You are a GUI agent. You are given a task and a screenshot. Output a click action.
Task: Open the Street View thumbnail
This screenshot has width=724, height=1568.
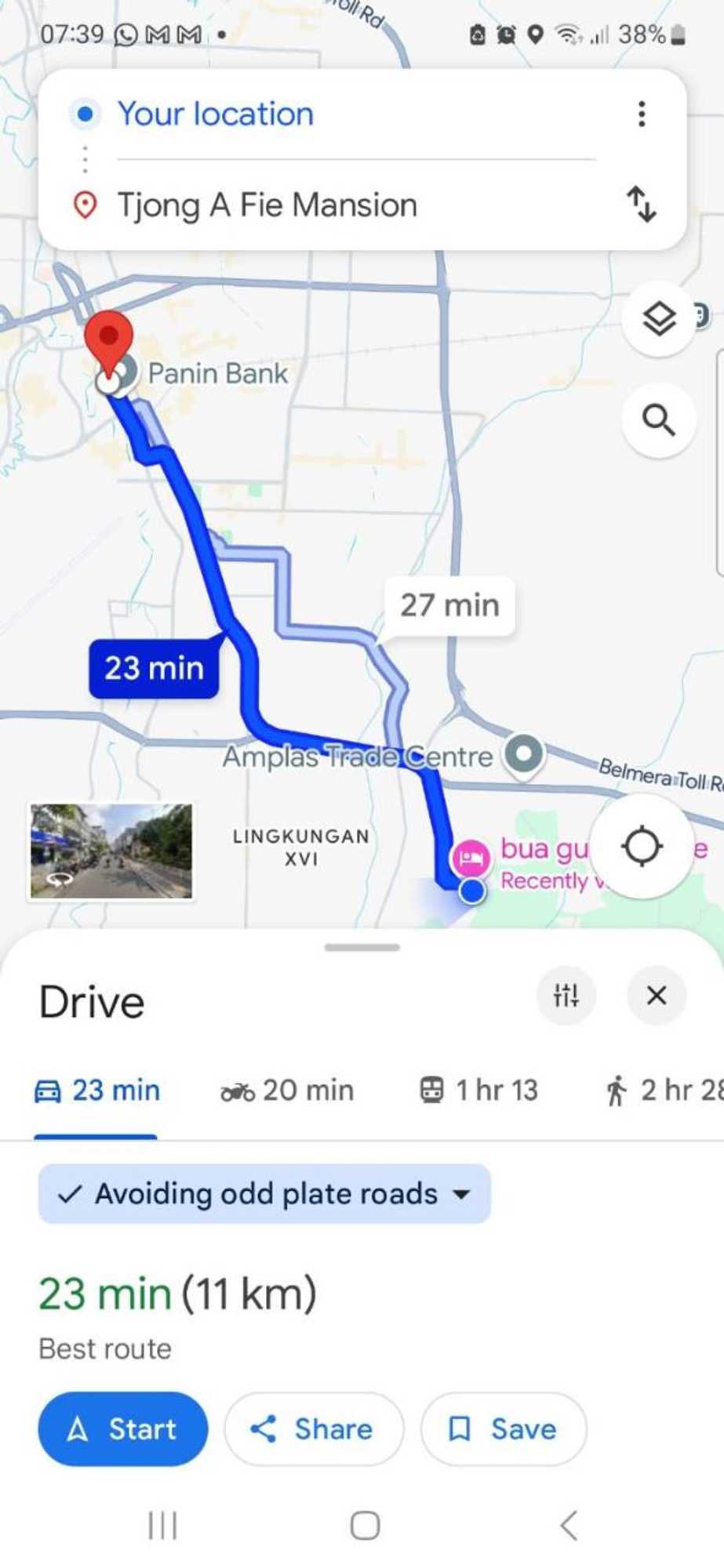point(111,851)
